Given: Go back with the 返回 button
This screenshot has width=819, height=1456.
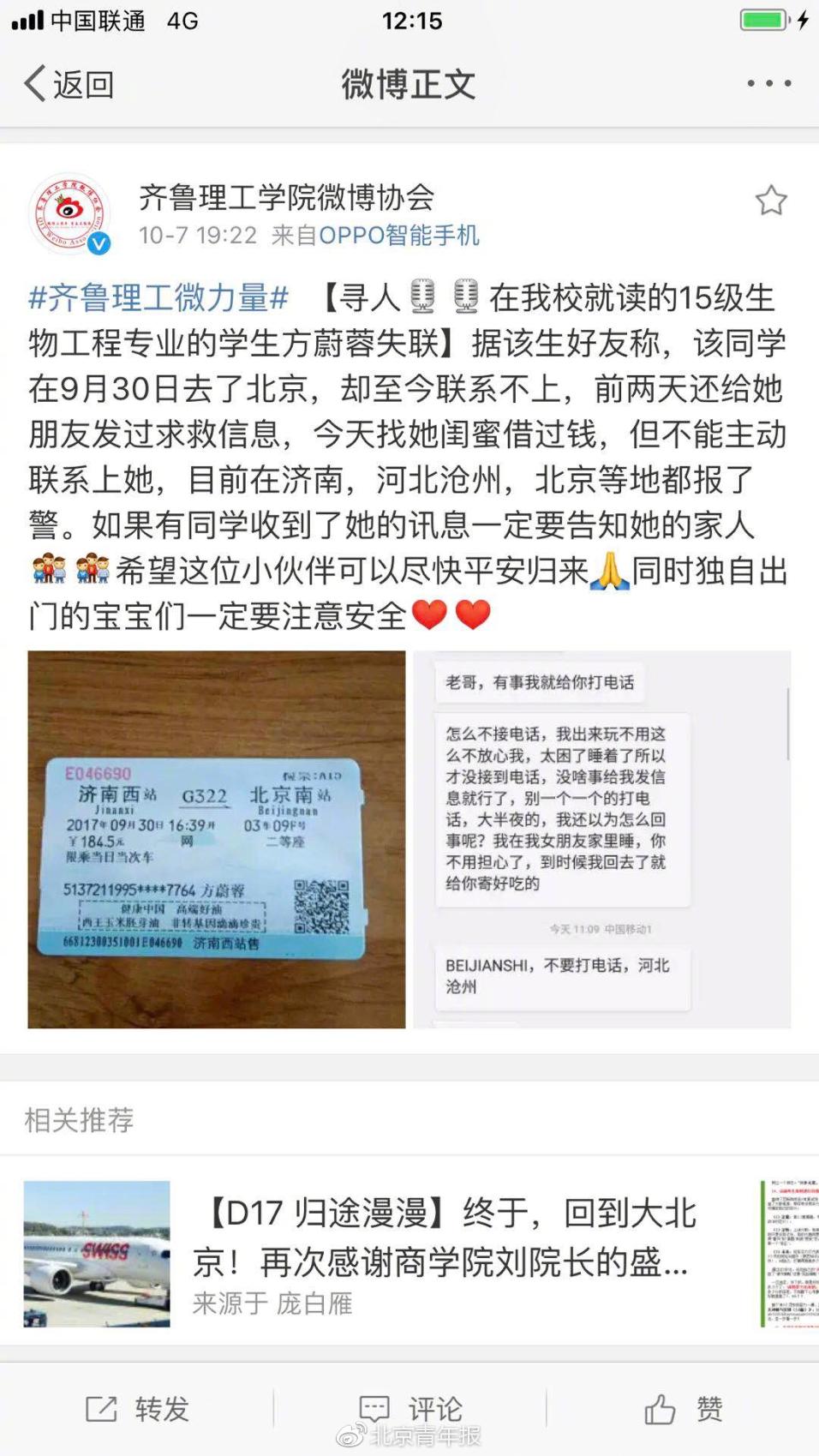Looking at the screenshot, I should click(69, 84).
